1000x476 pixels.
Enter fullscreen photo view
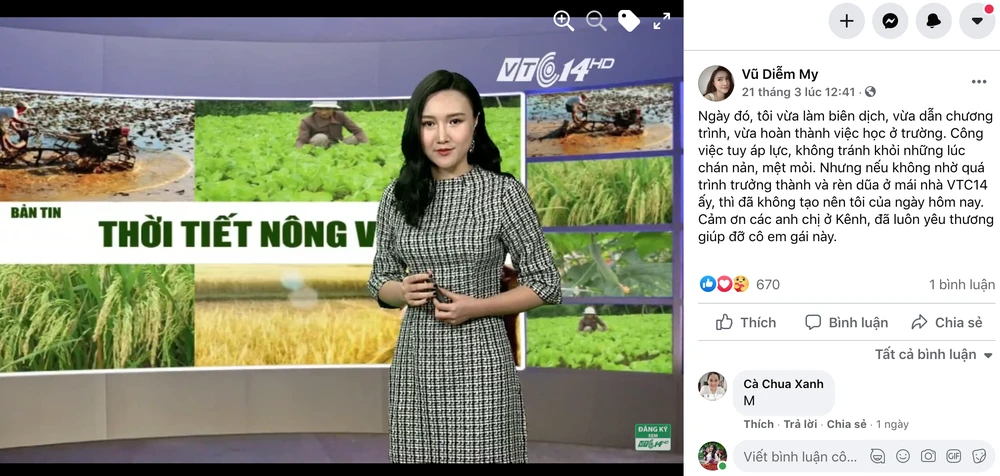click(662, 20)
